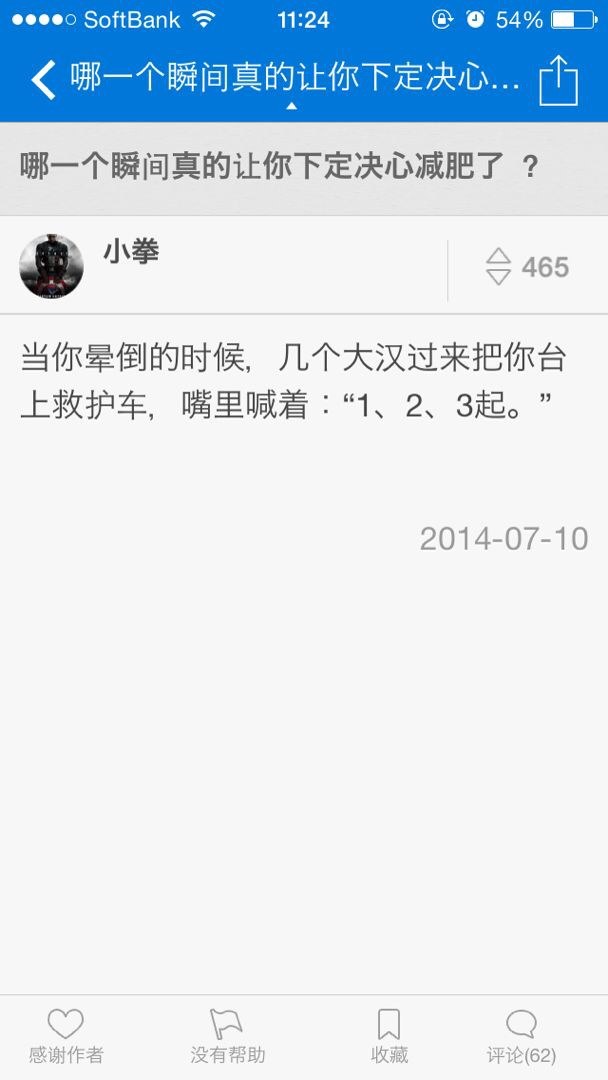The width and height of the screenshot is (608, 1080).
Task: Open the question title bar about 减肥
Action: (x=304, y=168)
